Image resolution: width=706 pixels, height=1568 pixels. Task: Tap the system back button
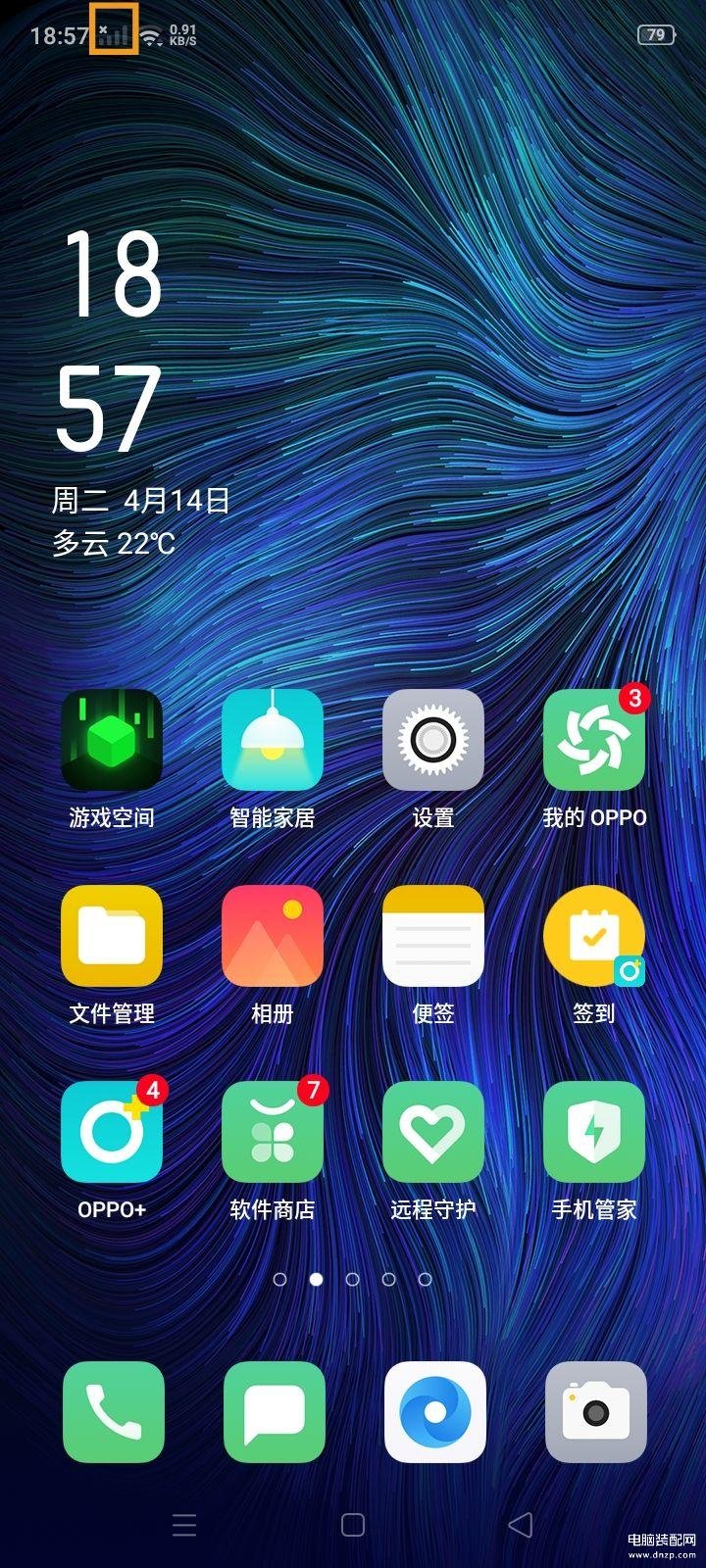521,1524
